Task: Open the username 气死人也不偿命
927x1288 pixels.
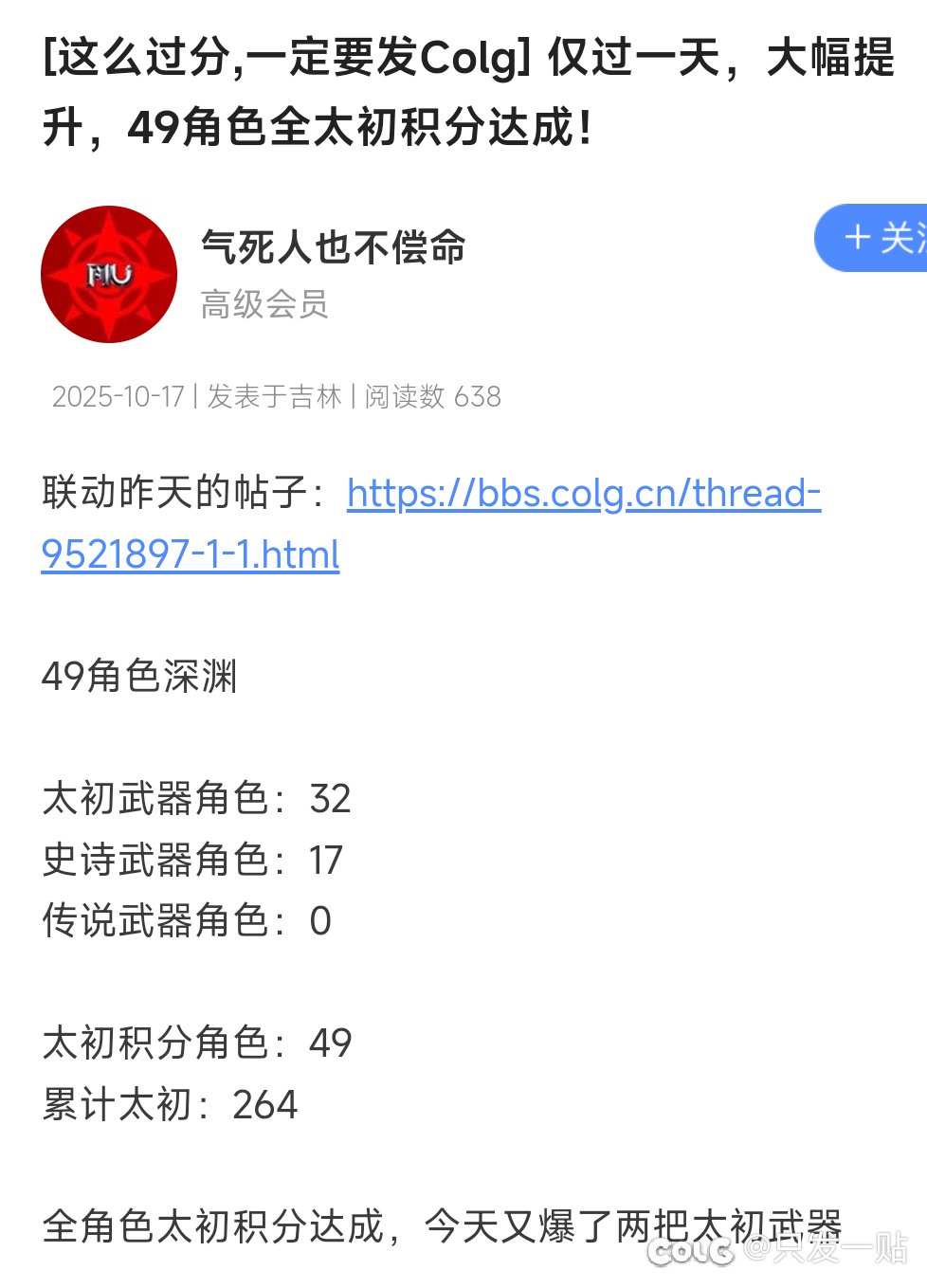Action: [333, 247]
